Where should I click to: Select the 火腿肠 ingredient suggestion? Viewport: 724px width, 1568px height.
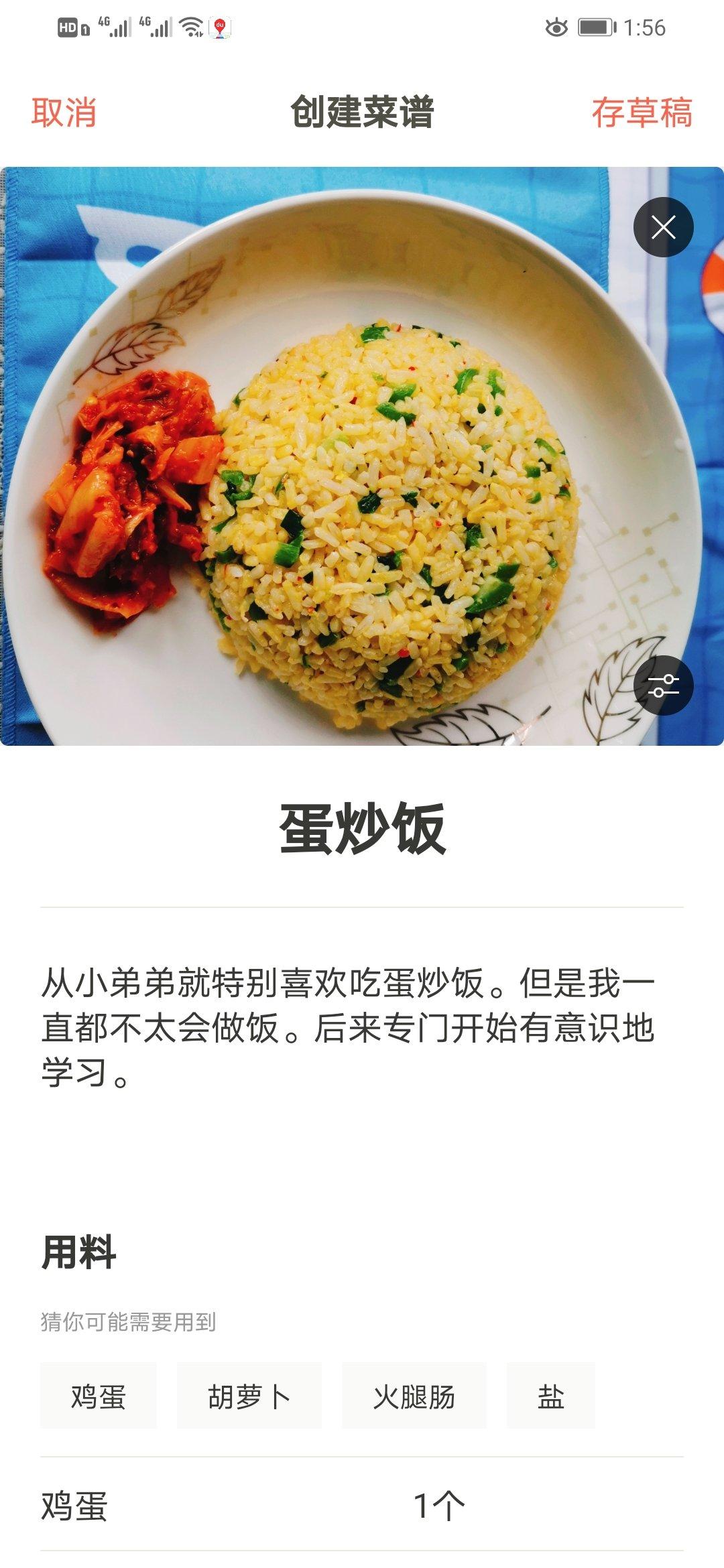pyautogui.click(x=414, y=1397)
